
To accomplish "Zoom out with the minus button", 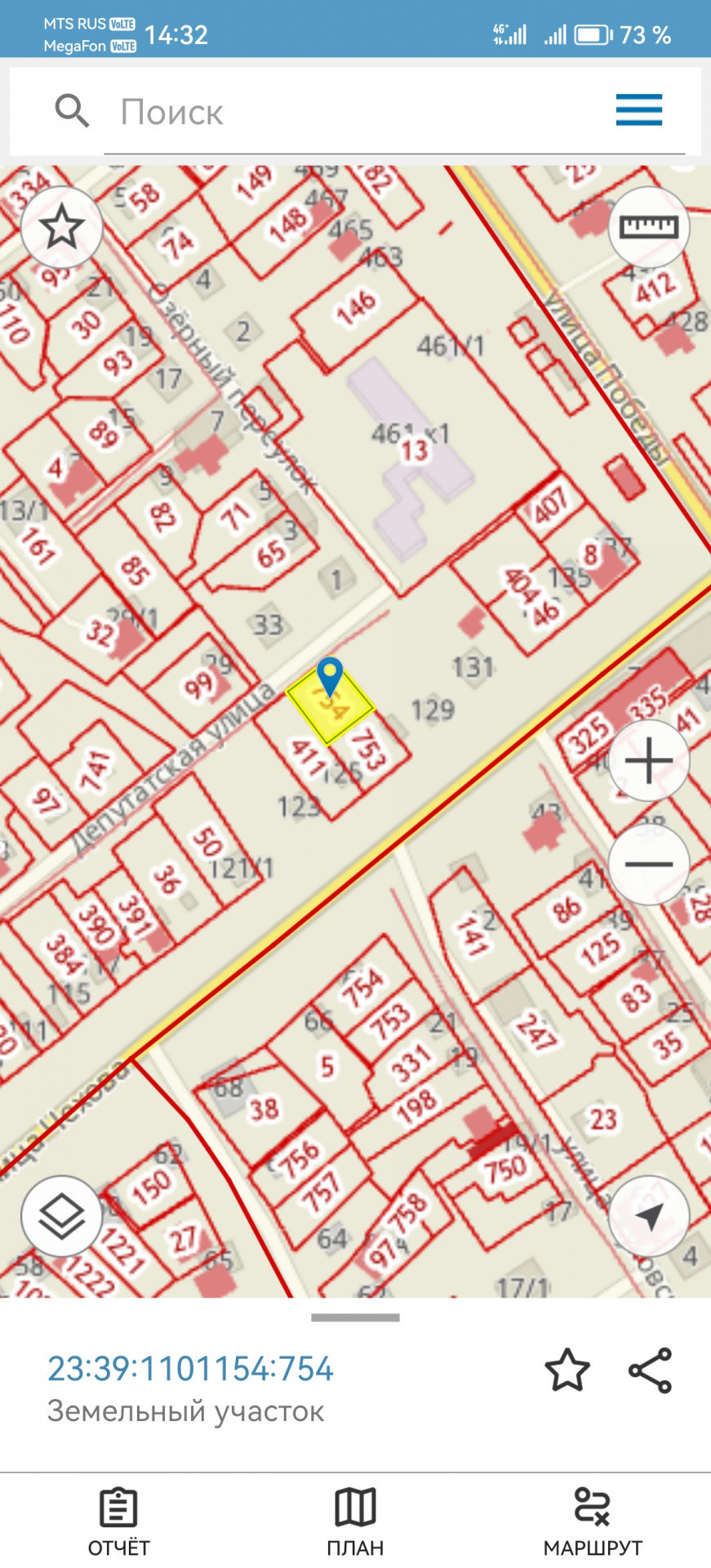I will point(648,864).
